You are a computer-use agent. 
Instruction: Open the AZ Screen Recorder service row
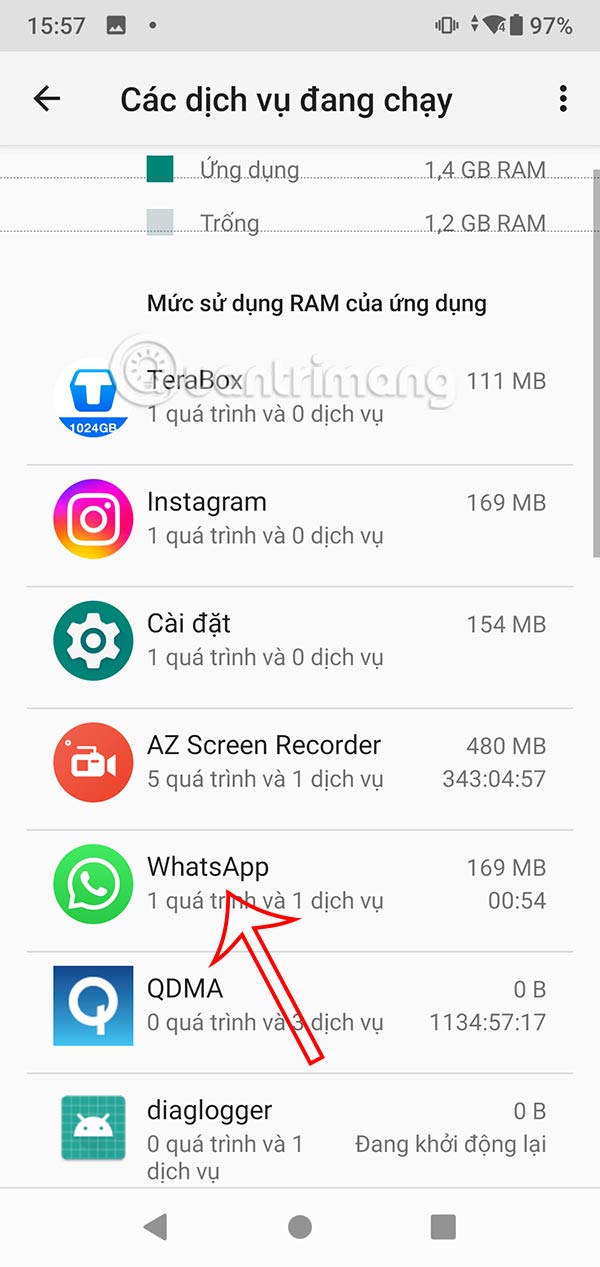(300, 762)
